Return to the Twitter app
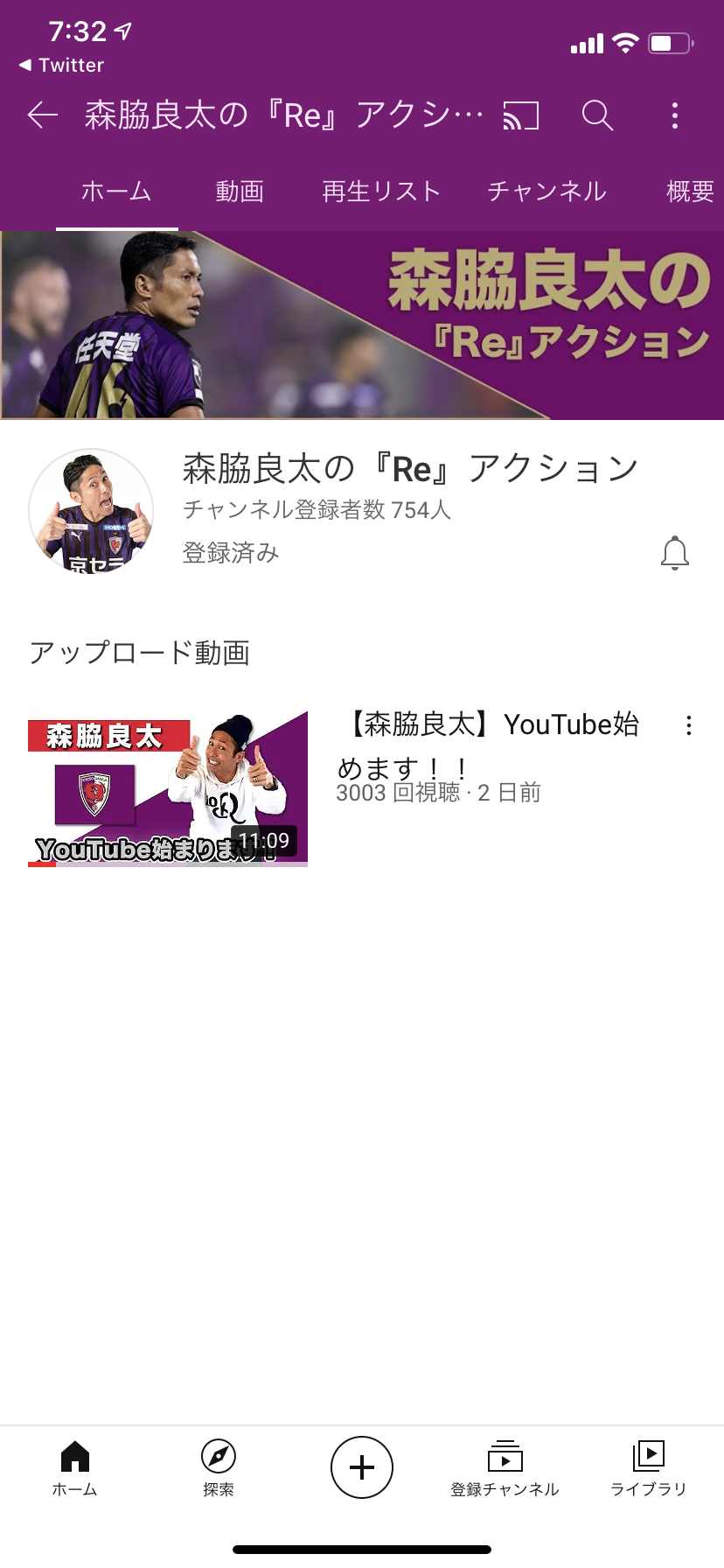Viewport: 724px width, 1568px height. coord(61,66)
